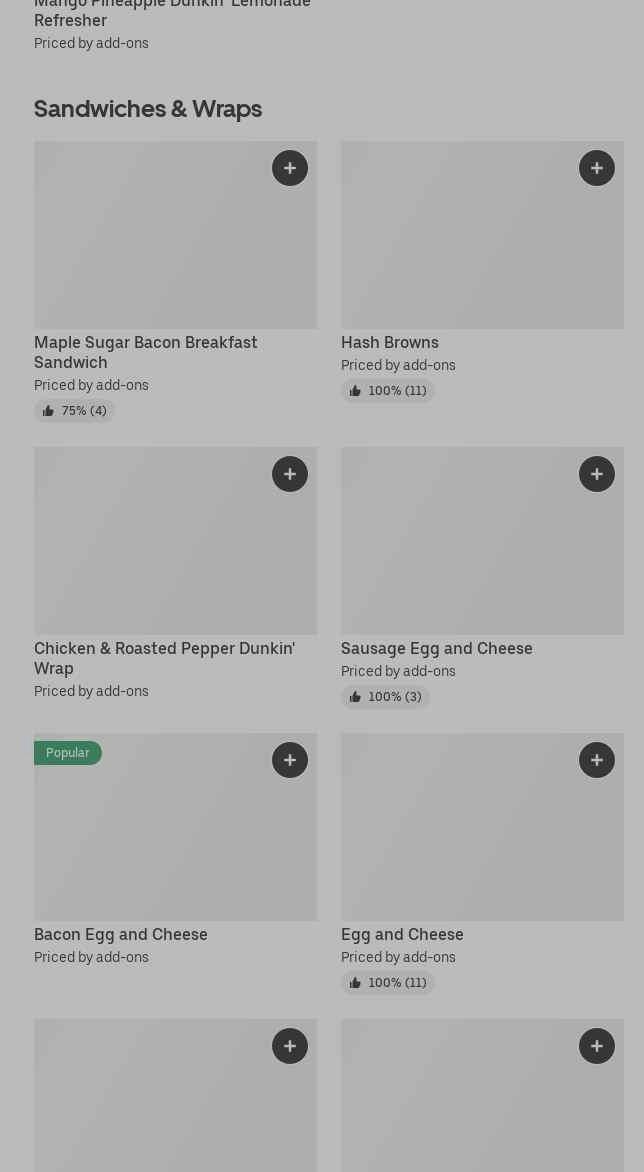The width and height of the screenshot is (644, 1172).
Task: Open the Hash Browns item details
Action: coord(483,272)
